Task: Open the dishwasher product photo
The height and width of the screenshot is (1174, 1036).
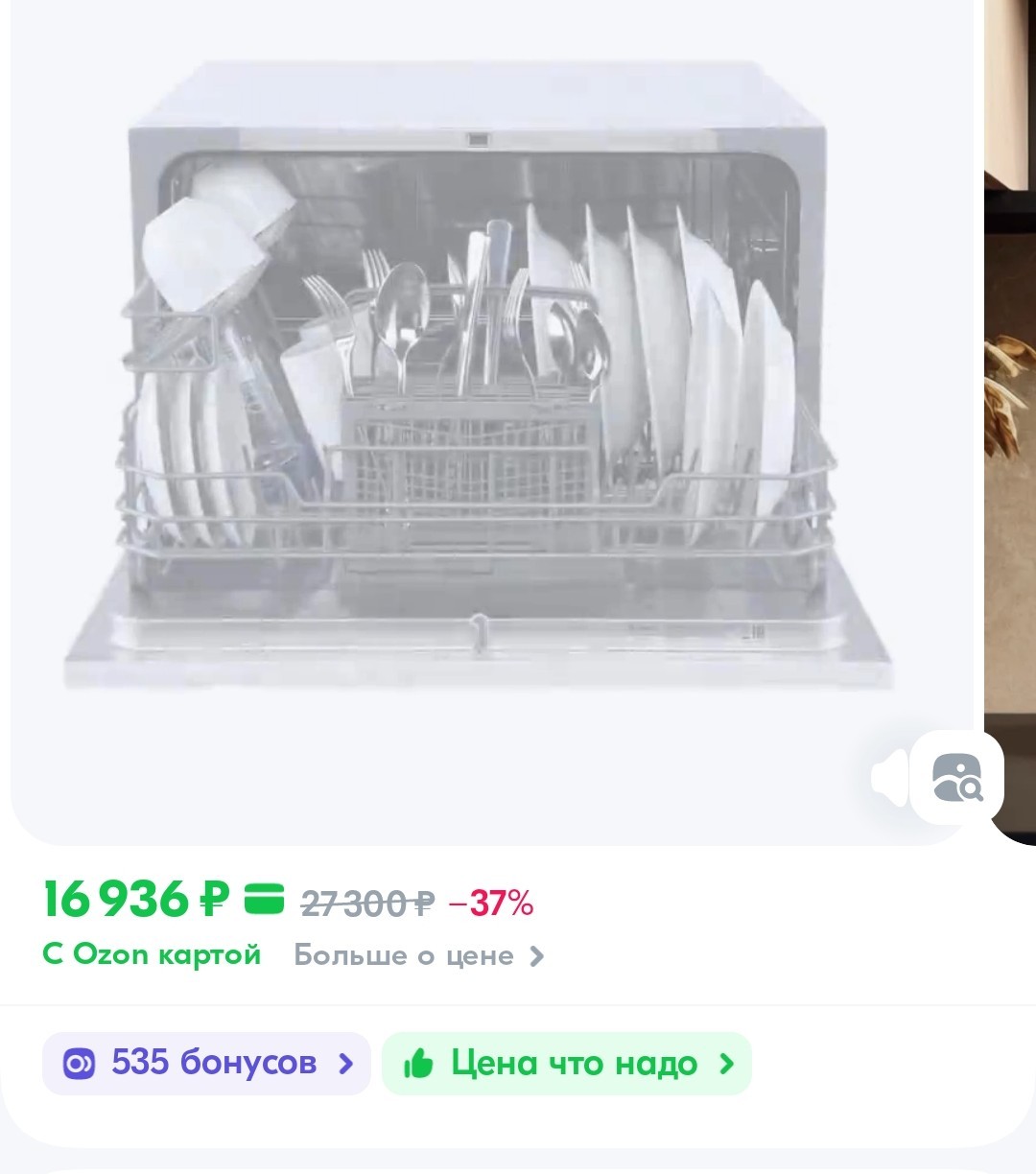Action: (x=480, y=384)
